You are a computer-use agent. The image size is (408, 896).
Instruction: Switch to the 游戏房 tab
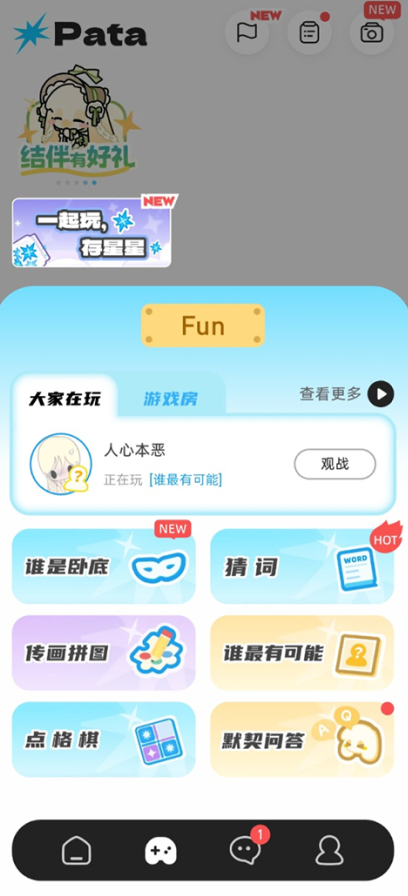(x=171, y=398)
